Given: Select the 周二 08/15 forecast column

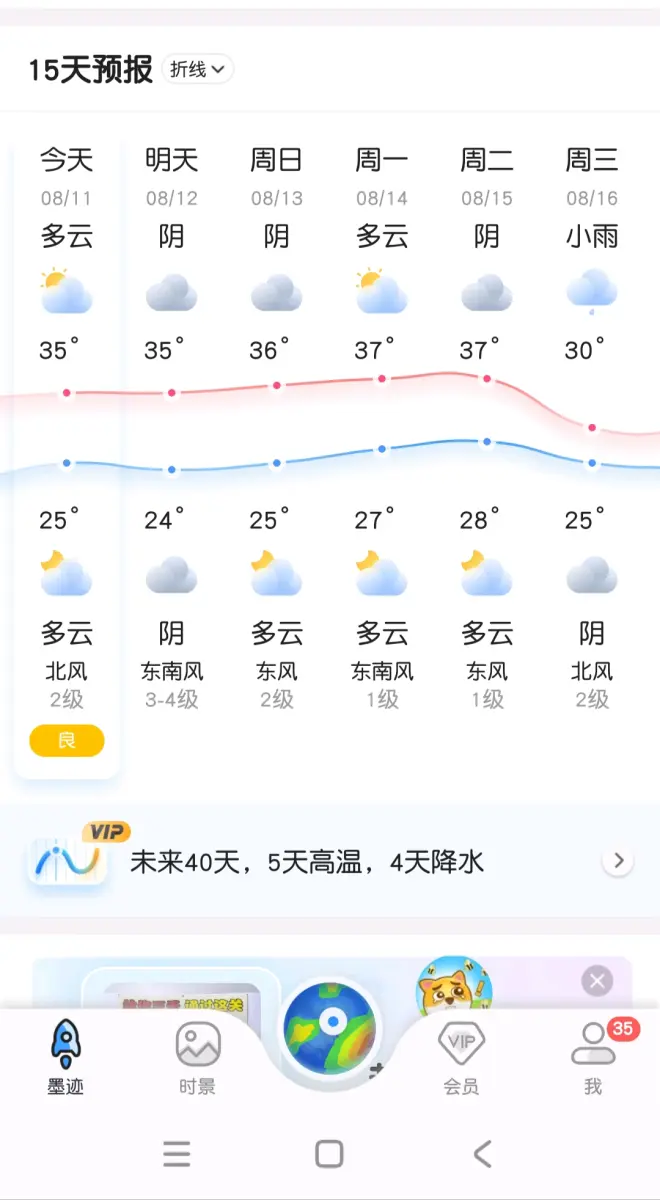Looking at the screenshot, I should coord(487,450).
